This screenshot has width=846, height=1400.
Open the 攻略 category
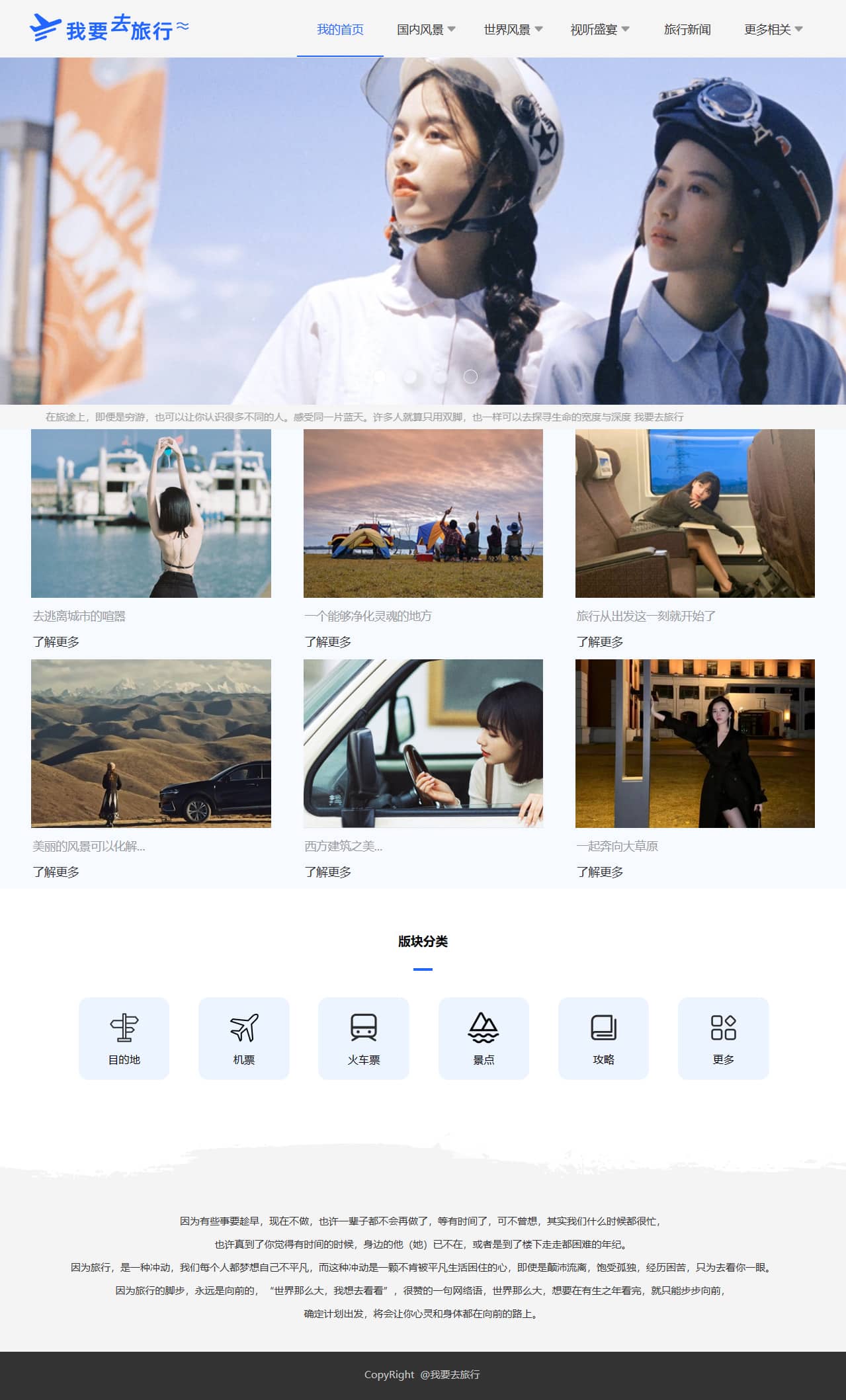point(603,1038)
